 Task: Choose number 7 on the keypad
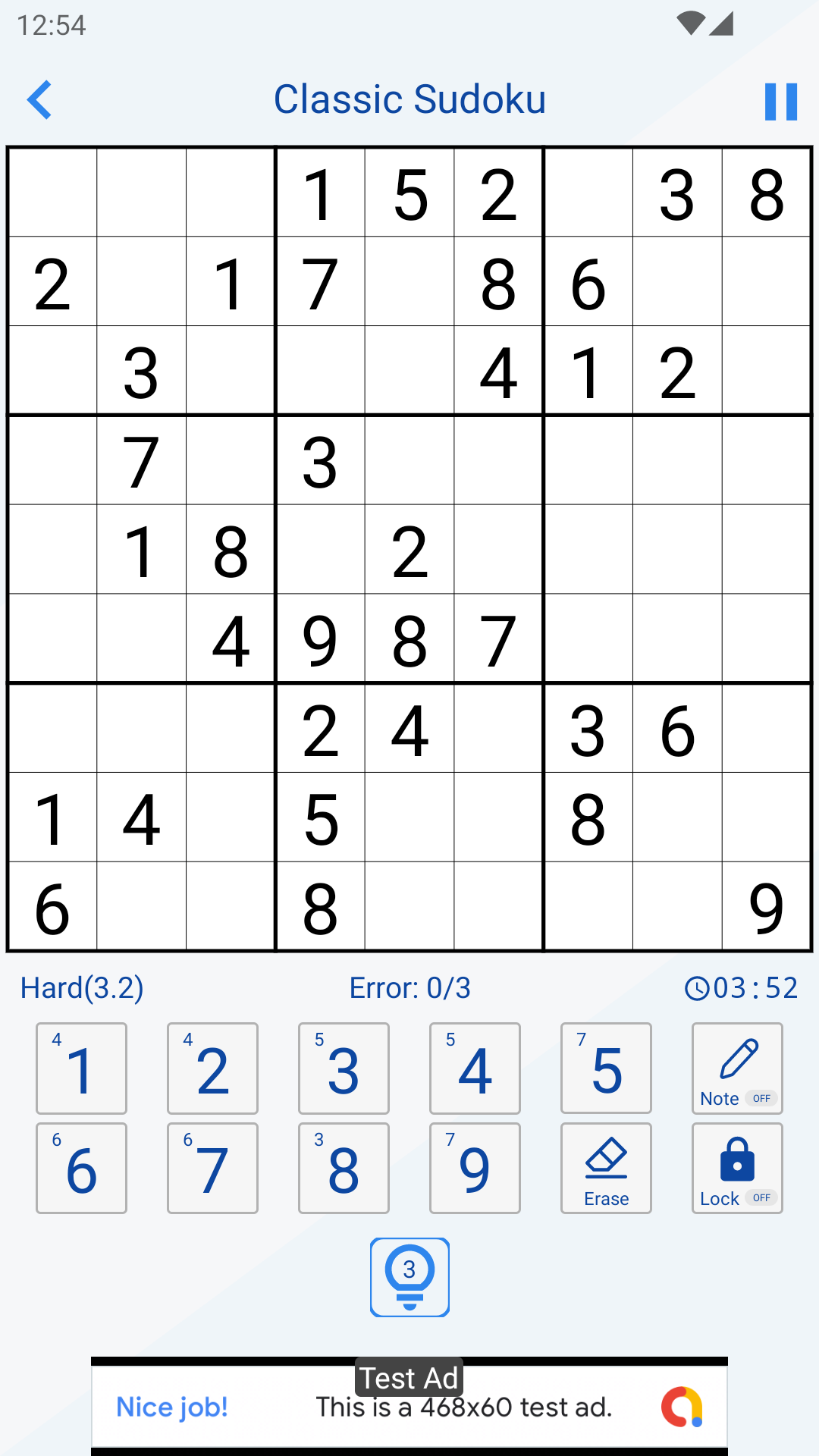(212, 1169)
